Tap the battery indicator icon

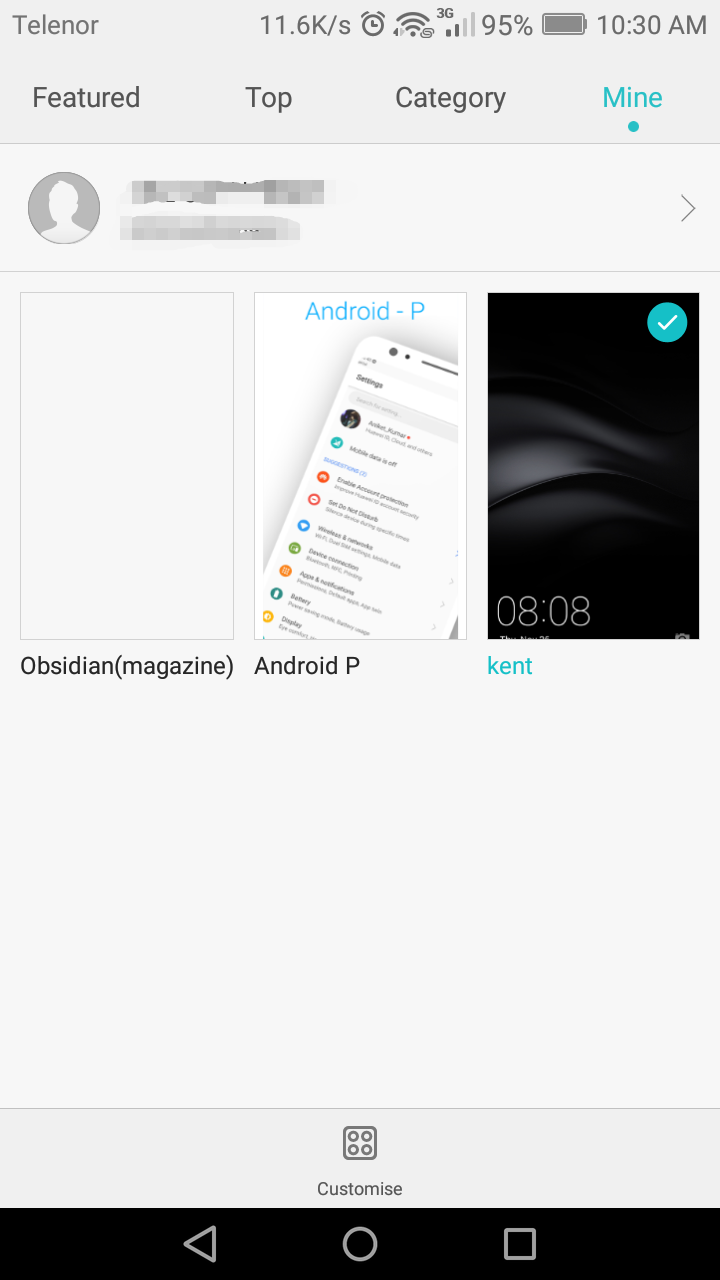[565, 24]
